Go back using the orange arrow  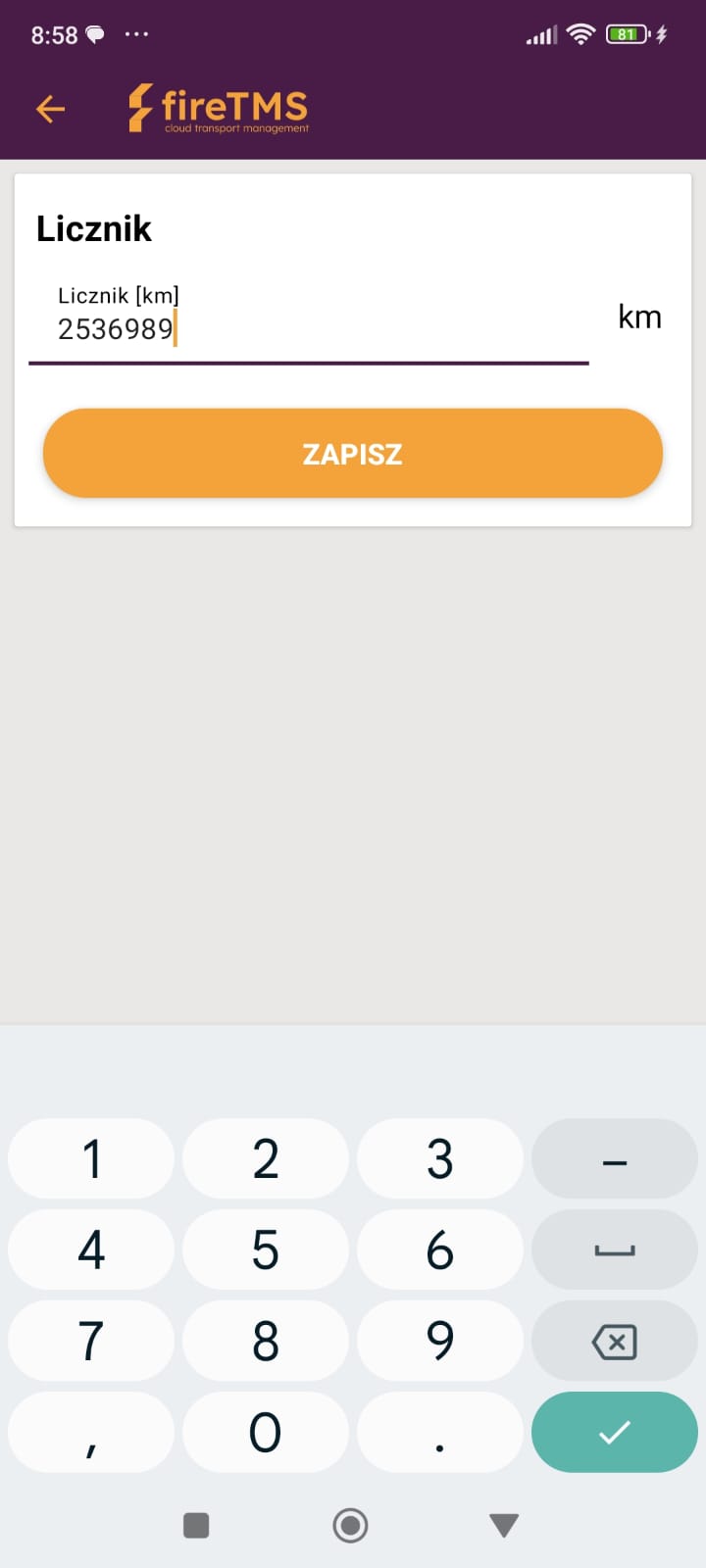click(x=50, y=109)
